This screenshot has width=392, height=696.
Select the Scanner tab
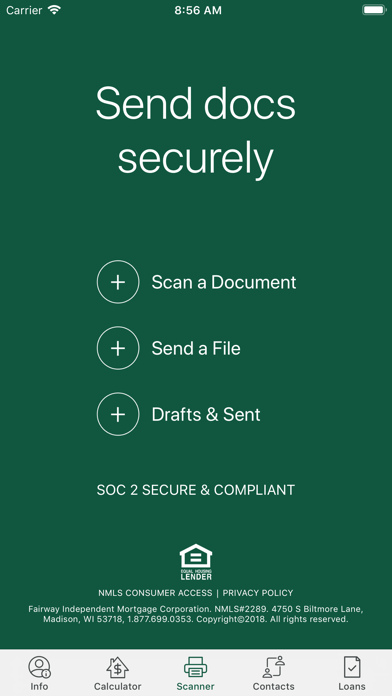[x=196, y=673]
